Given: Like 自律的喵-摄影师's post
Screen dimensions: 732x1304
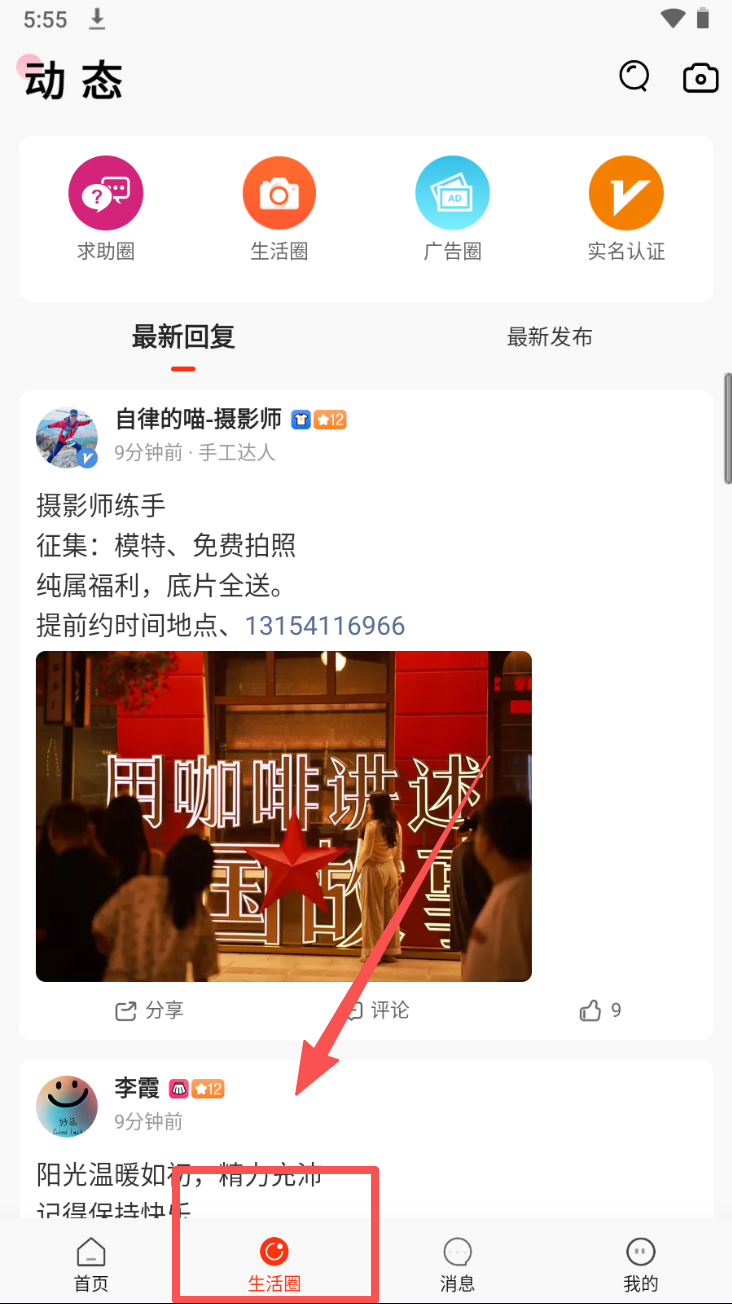Looking at the screenshot, I should [x=600, y=1010].
